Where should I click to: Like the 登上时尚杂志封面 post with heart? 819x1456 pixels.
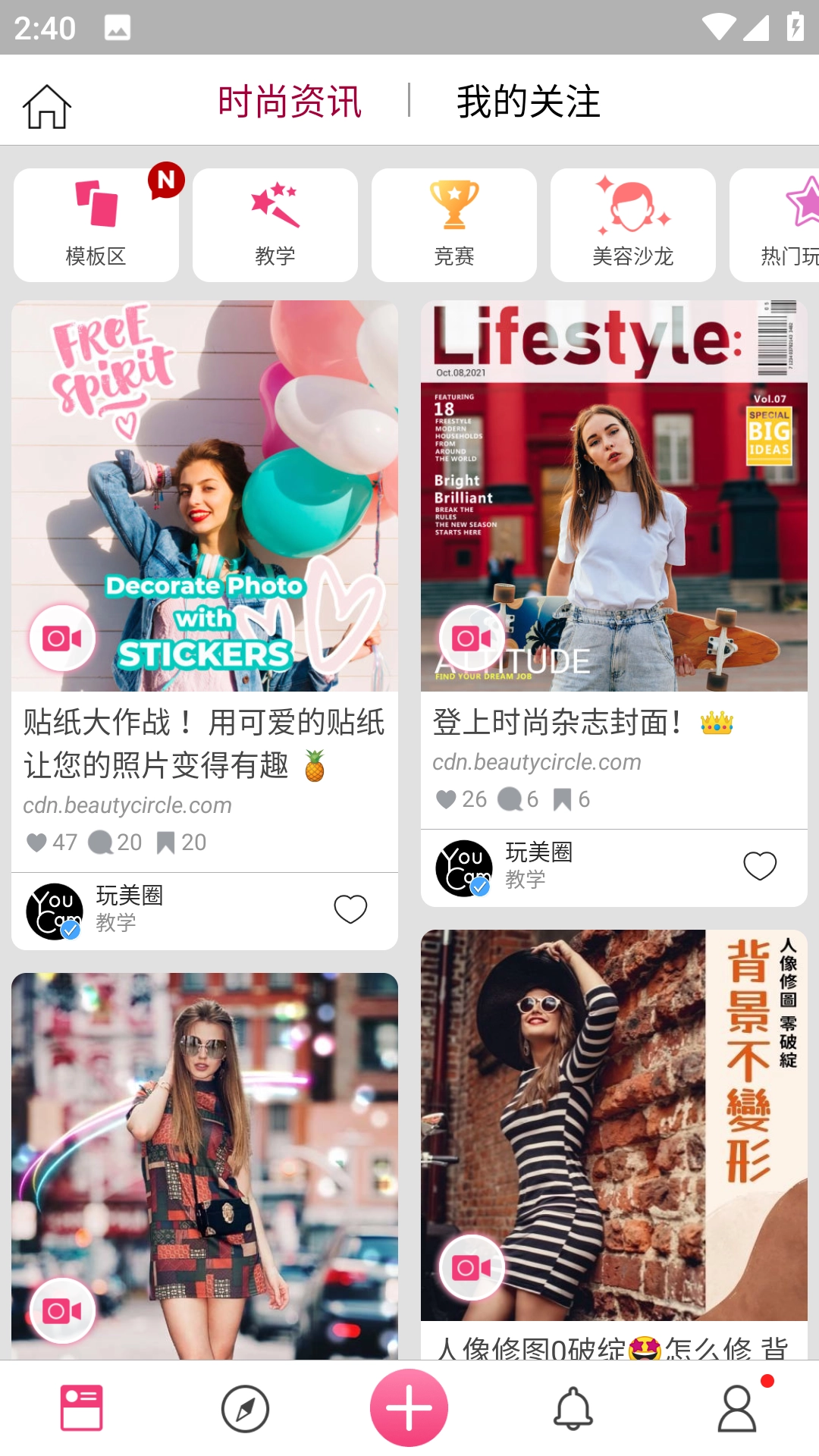click(x=760, y=866)
